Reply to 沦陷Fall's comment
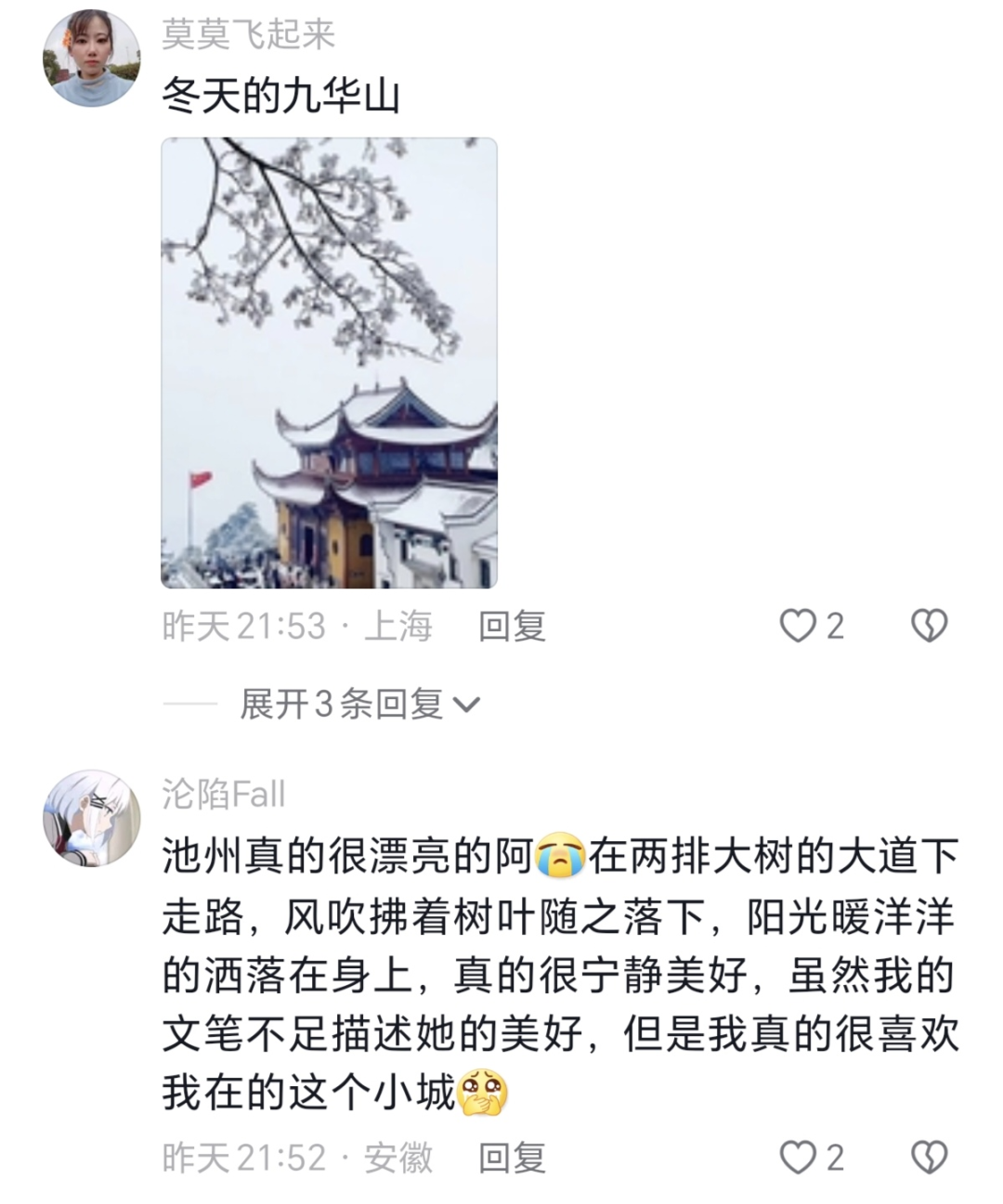The width and height of the screenshot is (1003, 1204). 512,1158
